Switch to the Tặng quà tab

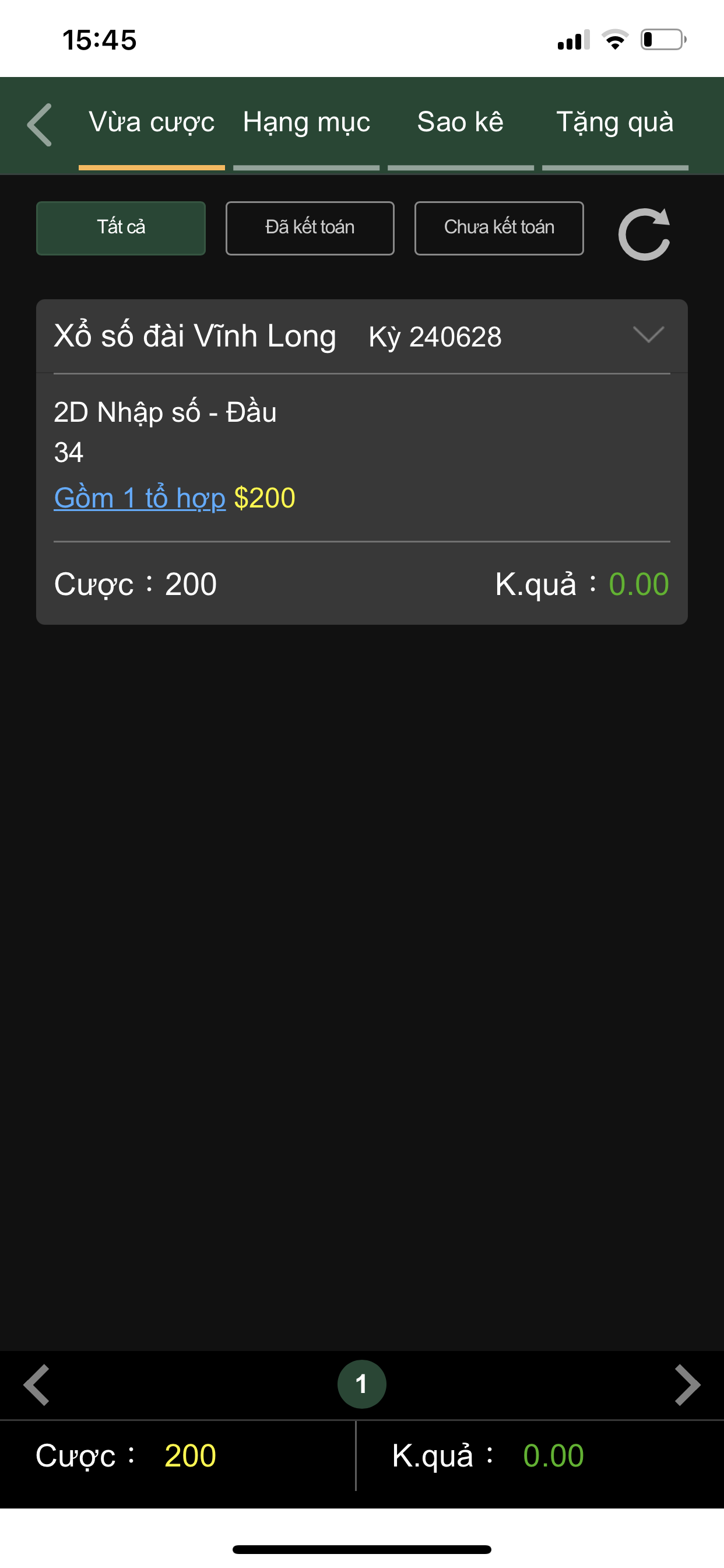[615, 124]
